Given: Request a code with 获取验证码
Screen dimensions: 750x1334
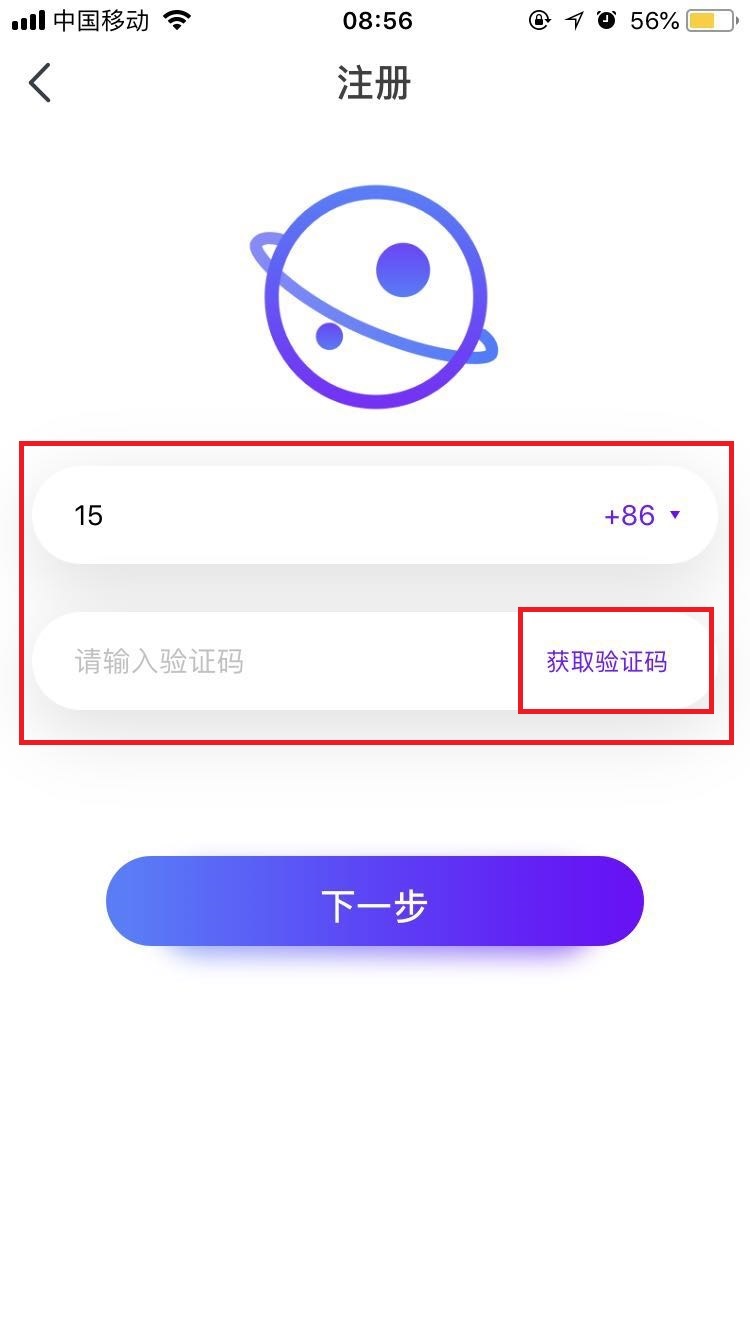Looking at the screenshot, I should click(x=607, y=662).
